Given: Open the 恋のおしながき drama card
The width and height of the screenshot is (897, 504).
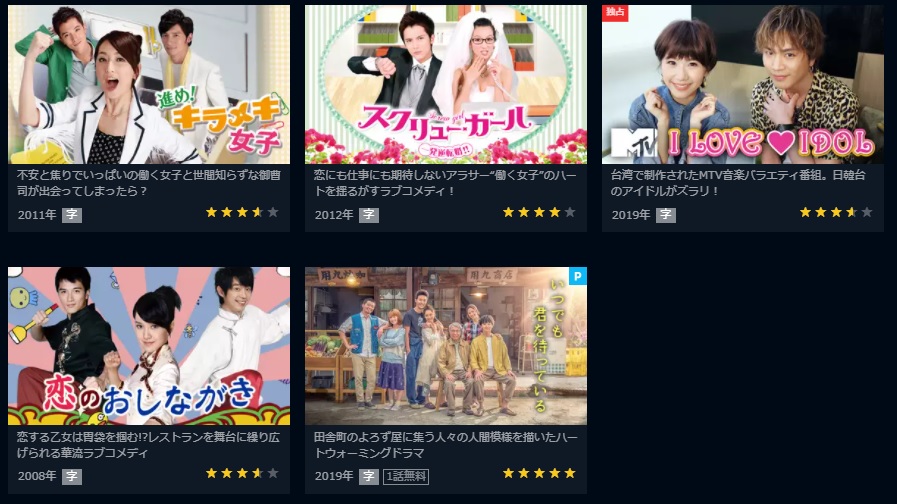Looking at the screenshot, I should (x=149, y=346).
